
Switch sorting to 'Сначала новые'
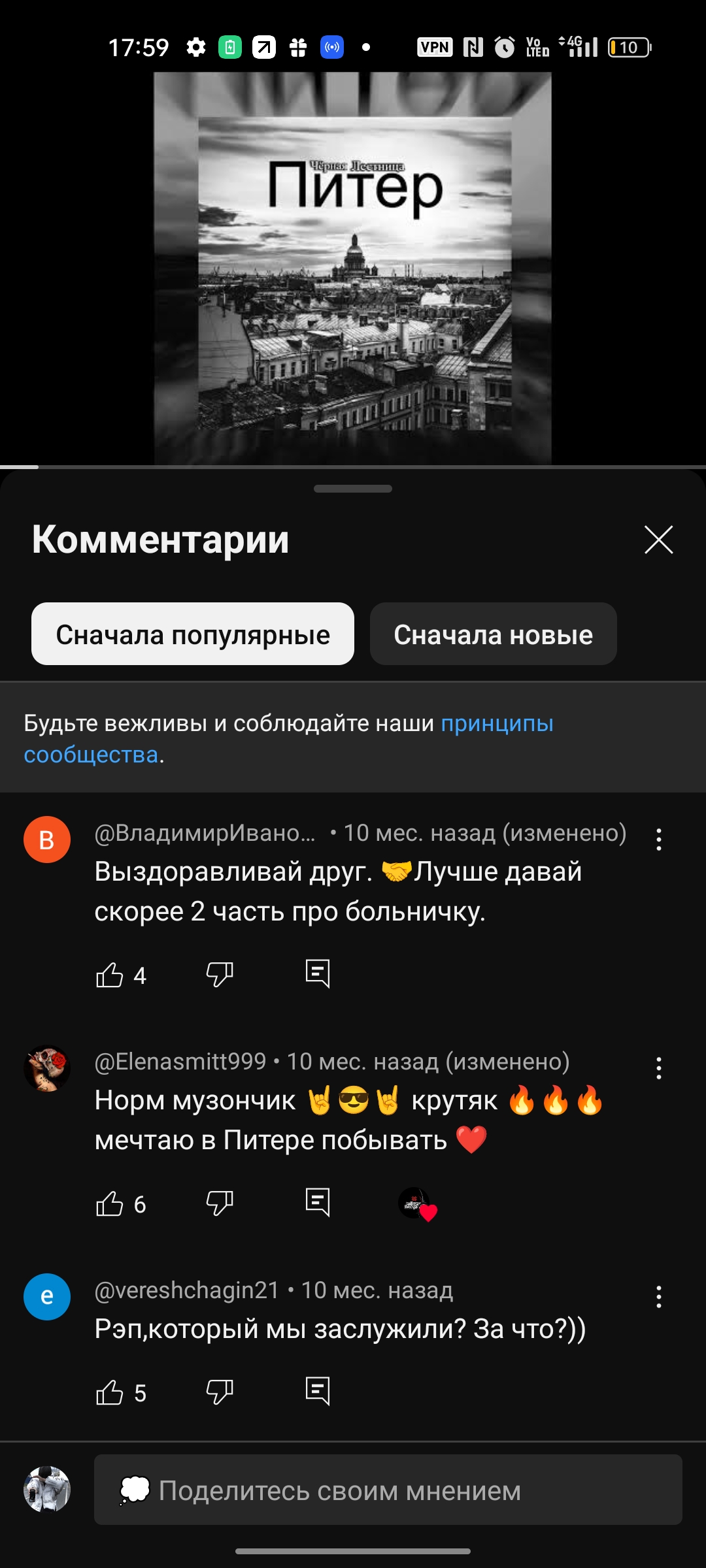pyautogui.click(x=494, y=633)
